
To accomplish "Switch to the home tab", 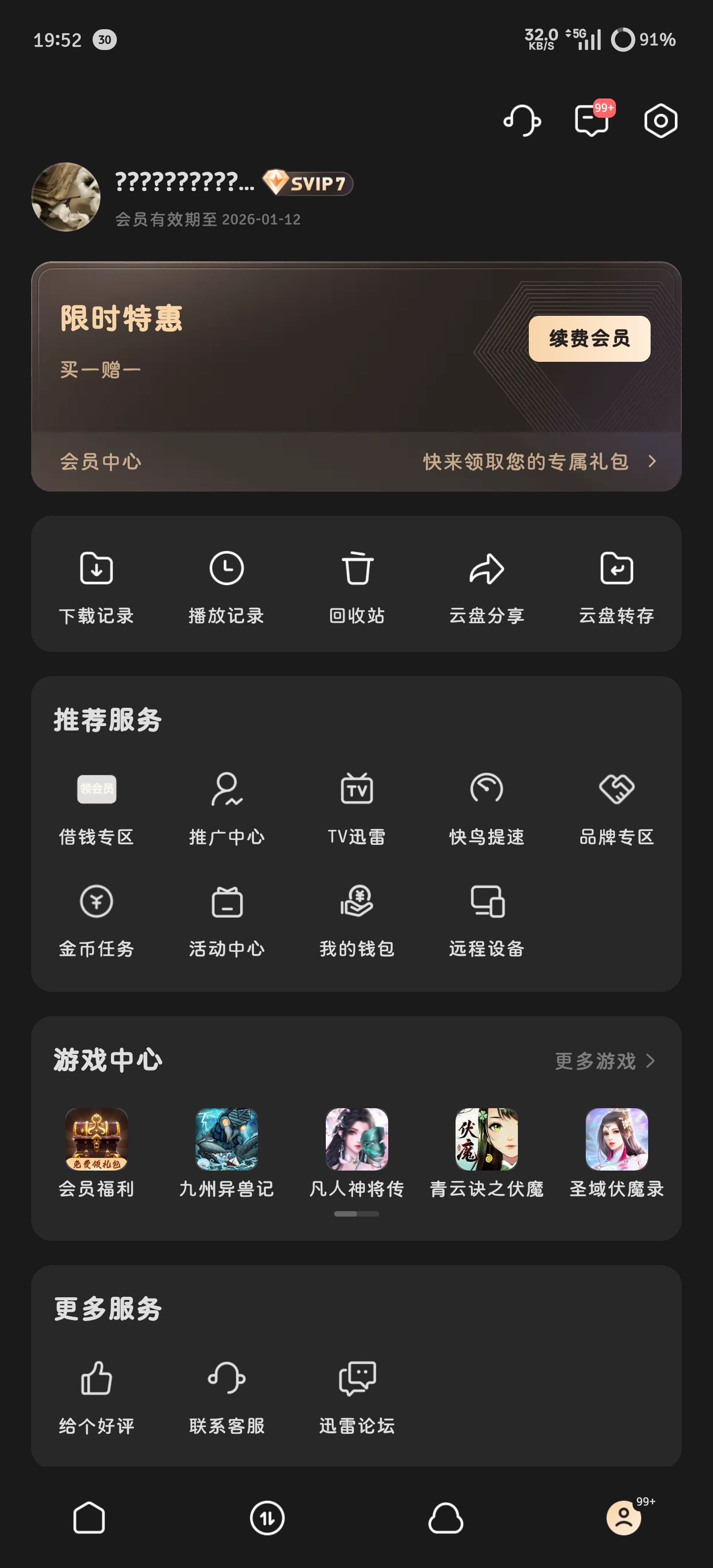I will tap(89, 1518).
